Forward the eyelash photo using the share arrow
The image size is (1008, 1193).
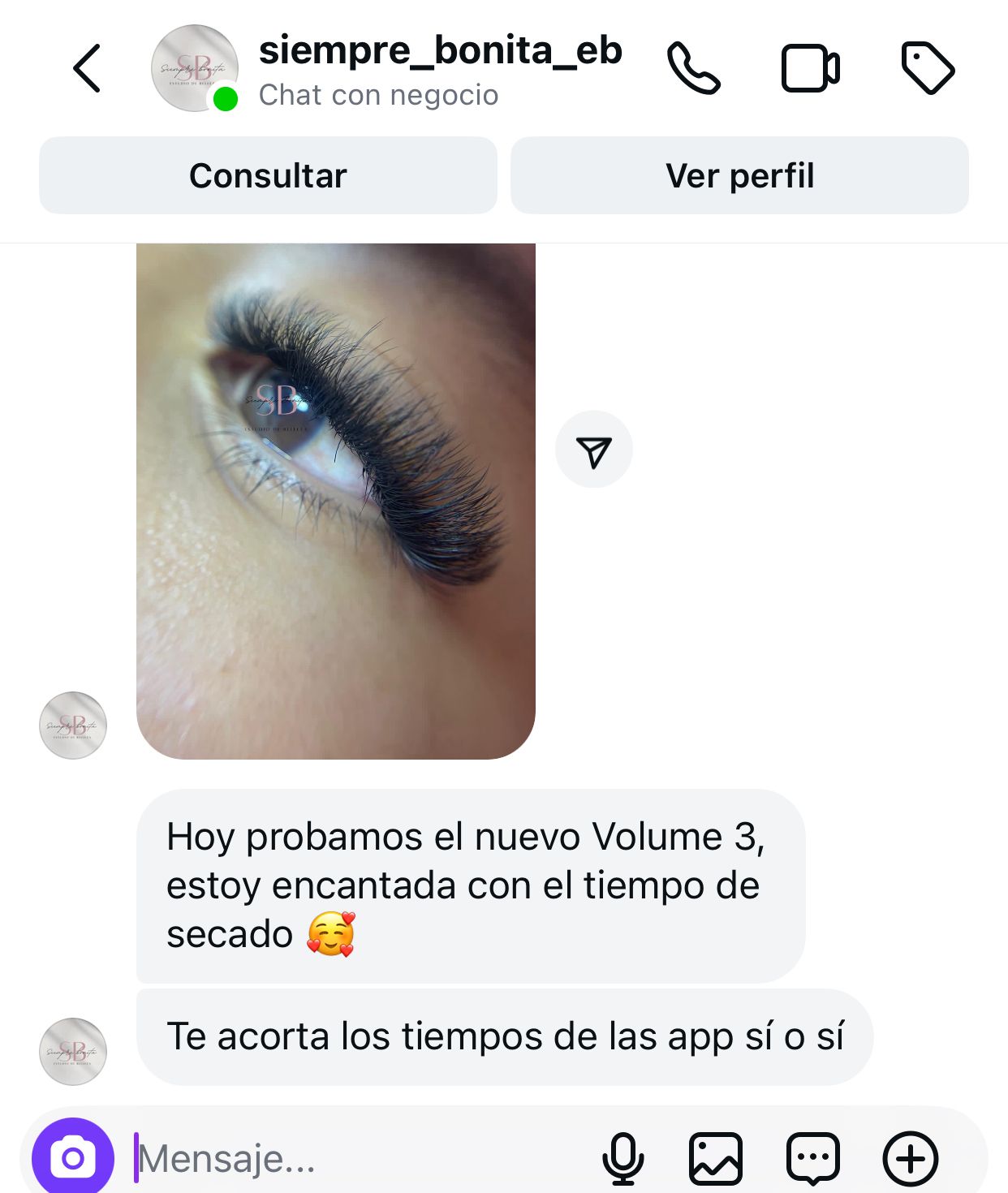pyautogui.click(x=596, y=449)
